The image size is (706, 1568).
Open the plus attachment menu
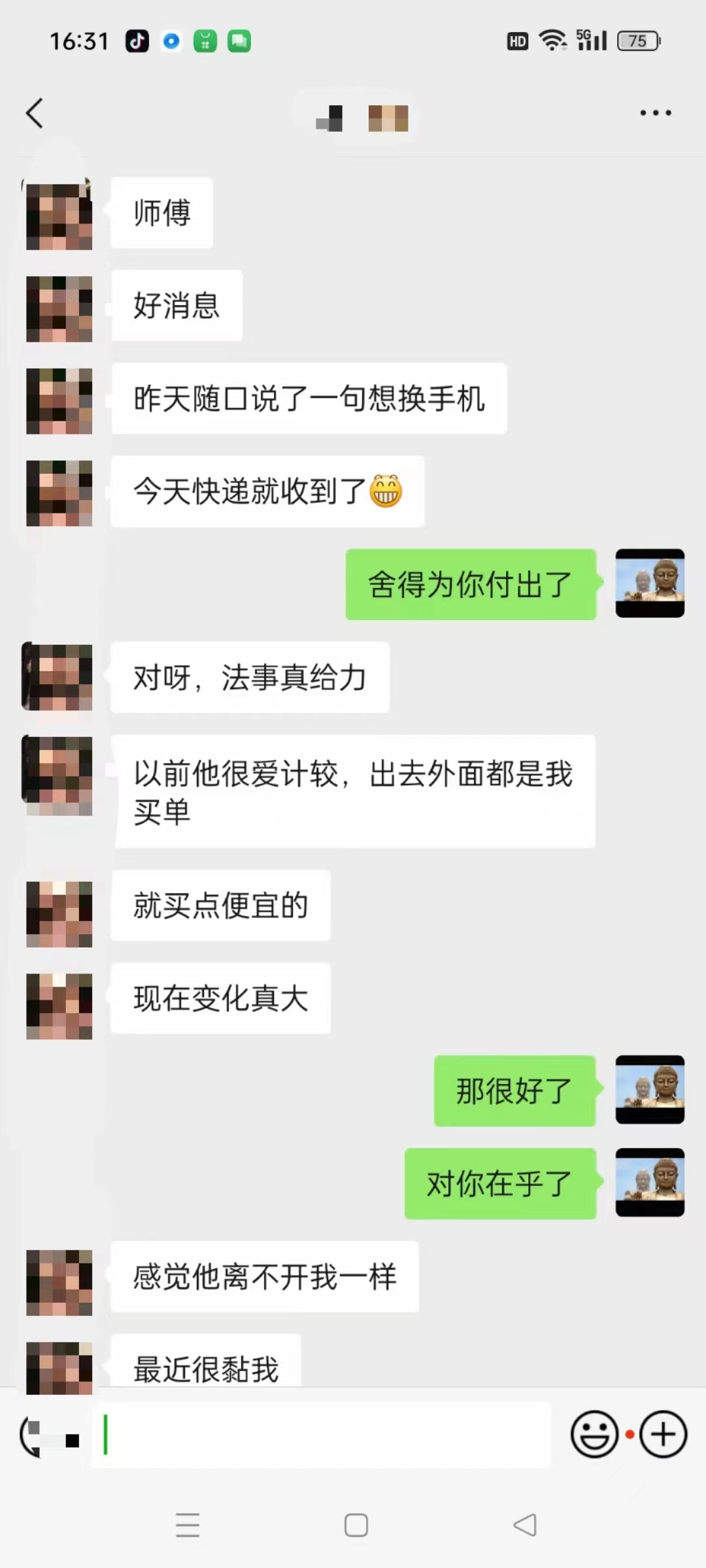(663, 1435)
